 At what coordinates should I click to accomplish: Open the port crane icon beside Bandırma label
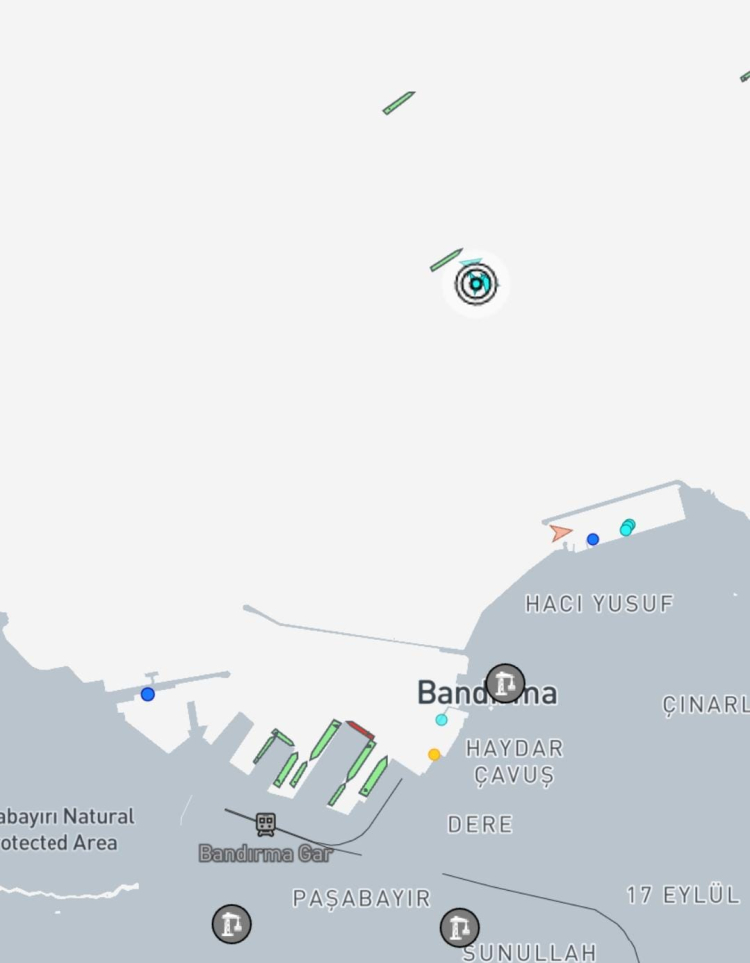(x=505, y=683)
